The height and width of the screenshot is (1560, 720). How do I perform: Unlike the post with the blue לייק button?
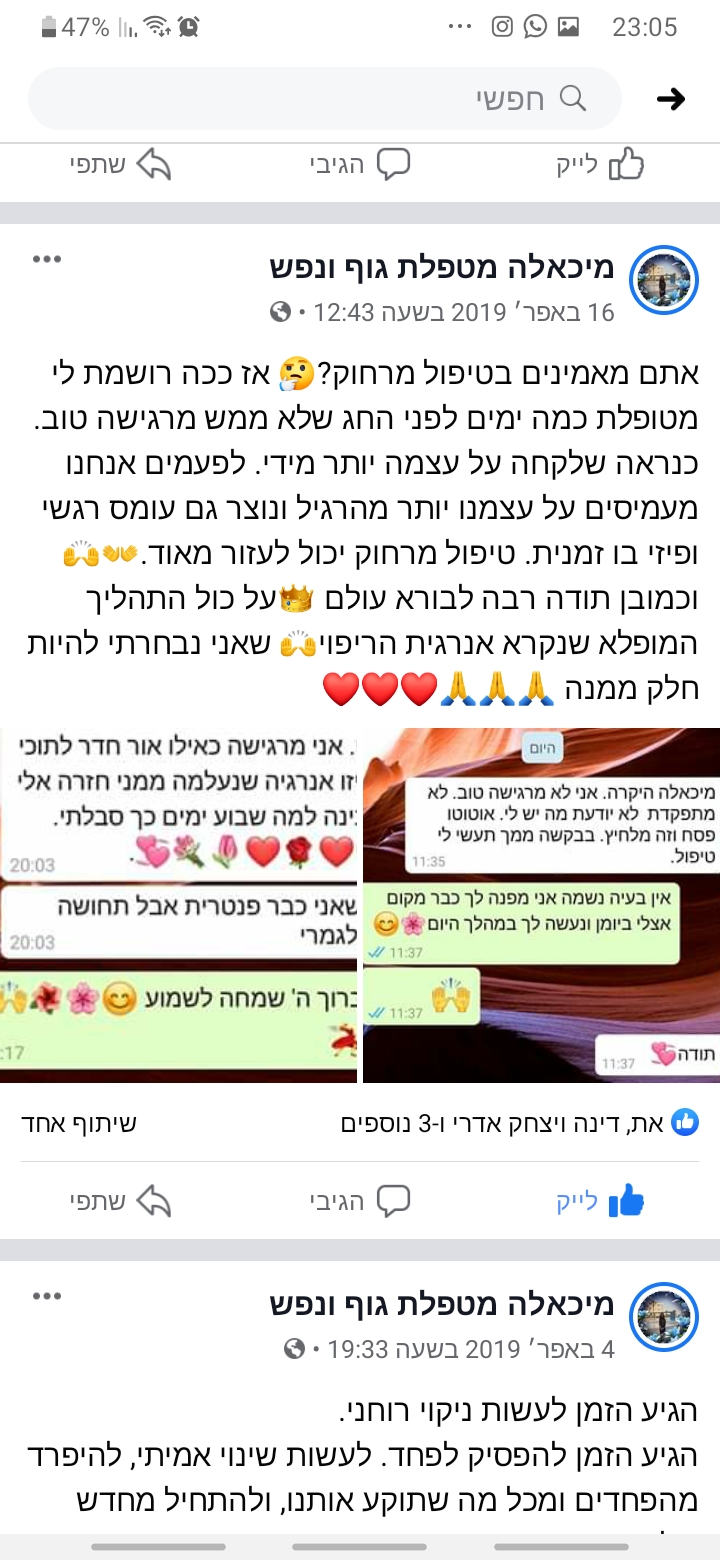600,1200
